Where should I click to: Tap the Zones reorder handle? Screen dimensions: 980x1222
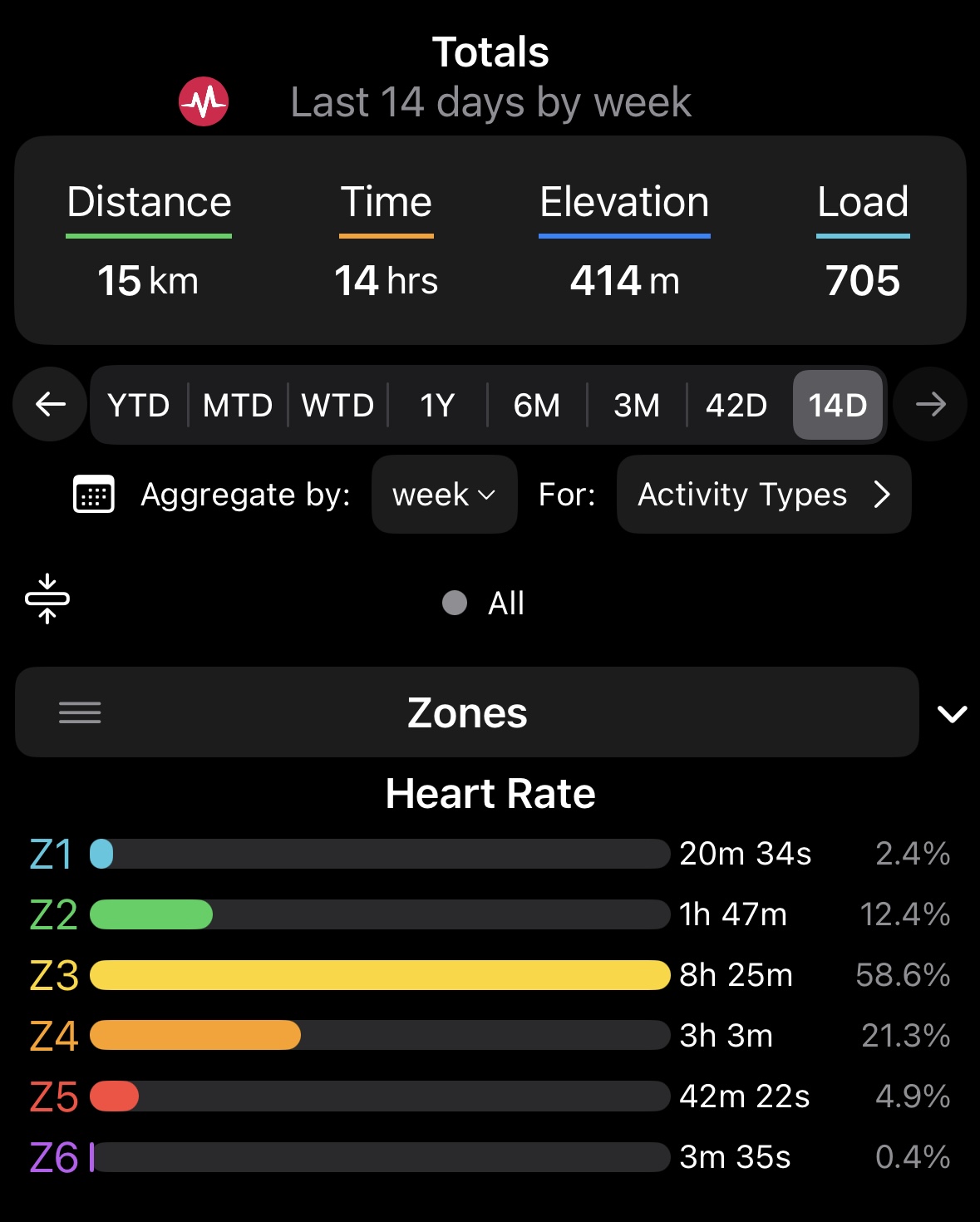[x=80, y=712]
